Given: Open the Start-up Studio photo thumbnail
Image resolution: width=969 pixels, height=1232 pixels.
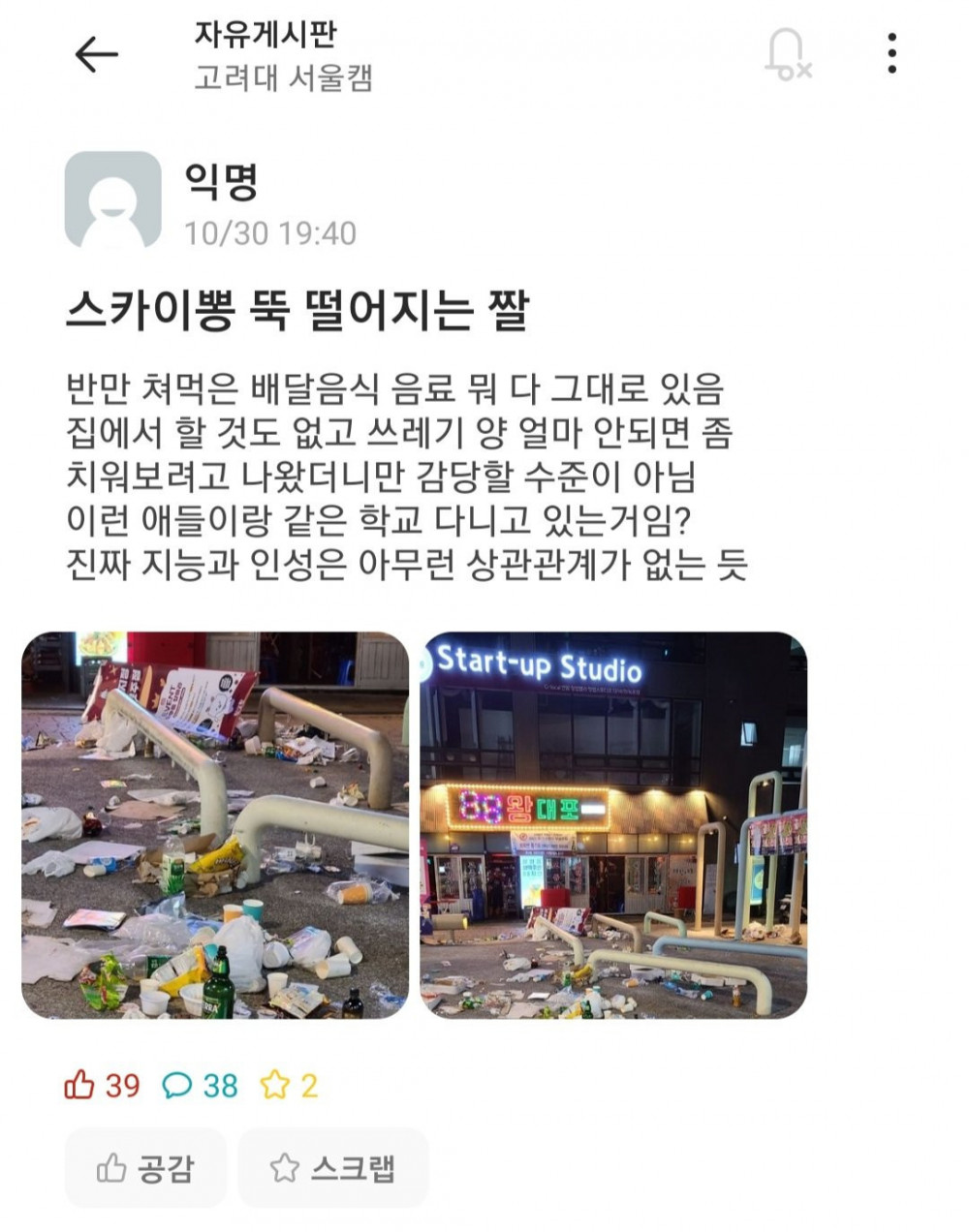Looking at the screenshot, I should (x=612, y=825).
